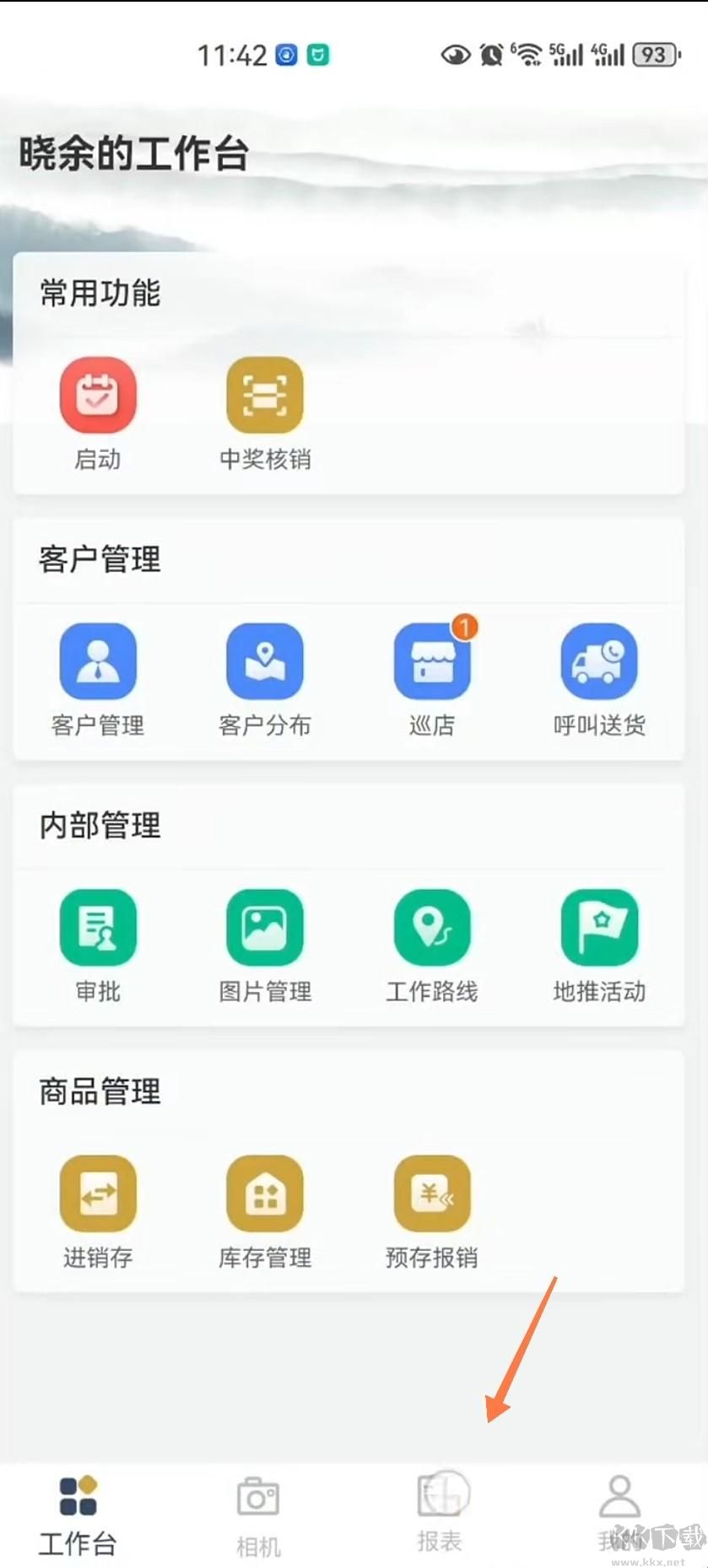Tap the 图片管理 image management icon
The width and height of the screenshot is (708, 1568).
[x=264, y=927]
